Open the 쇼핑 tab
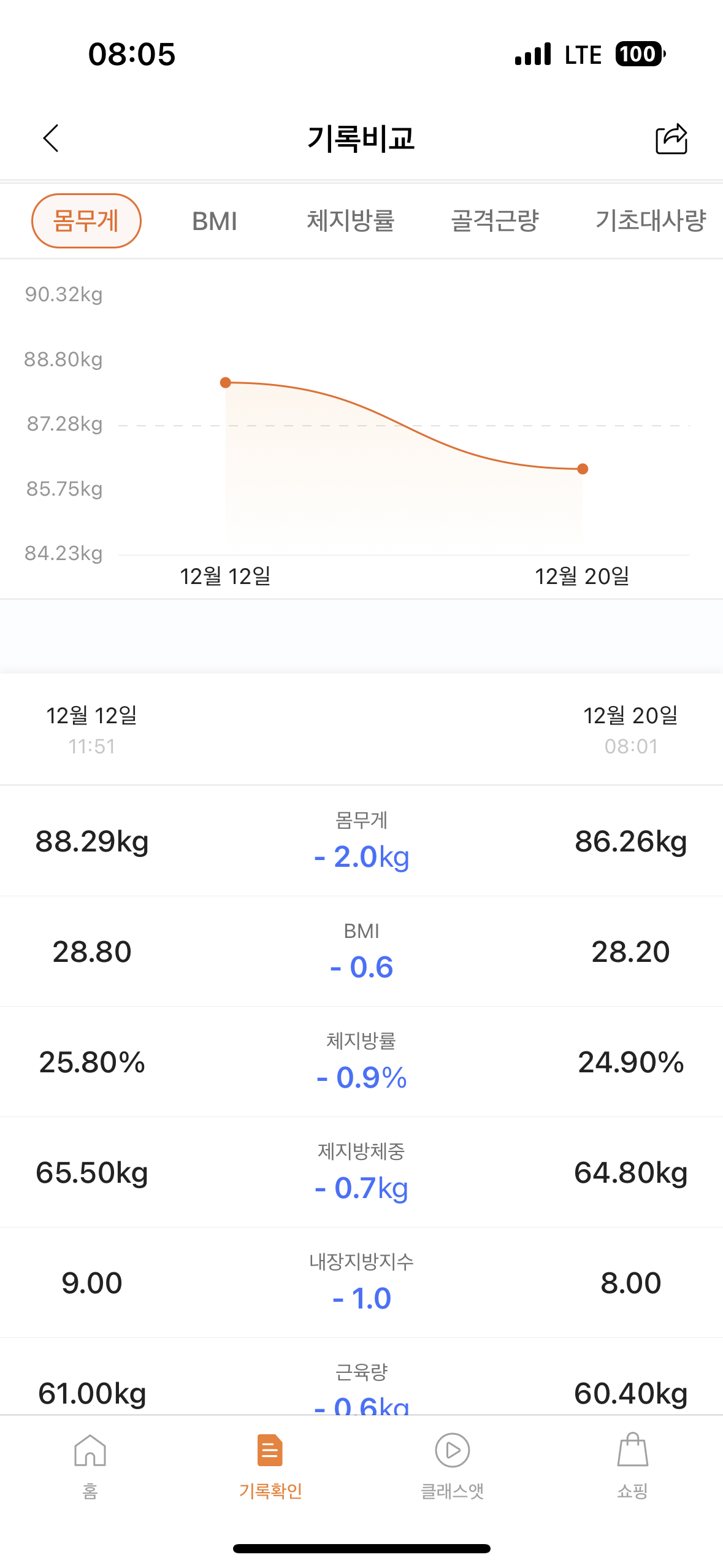The height and width of the screenshot is (1568, 723). pos(632,1466)
